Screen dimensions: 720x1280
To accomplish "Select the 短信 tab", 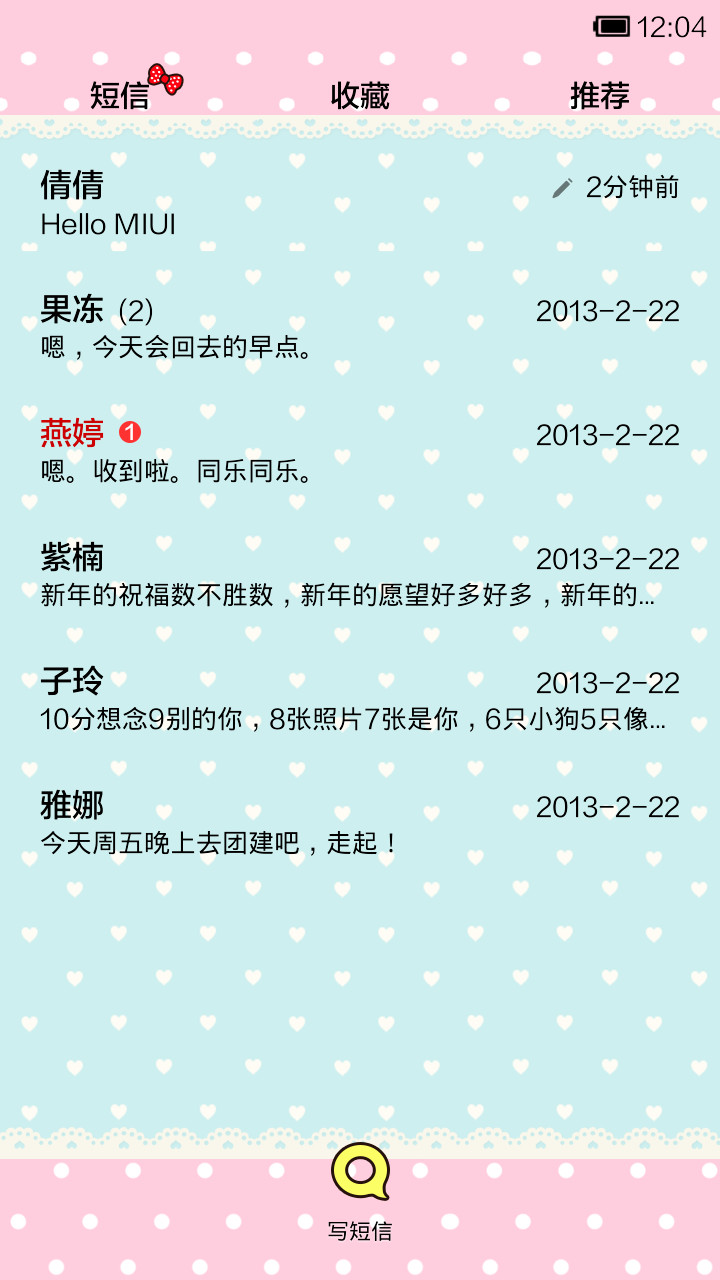I will (120, 96).
